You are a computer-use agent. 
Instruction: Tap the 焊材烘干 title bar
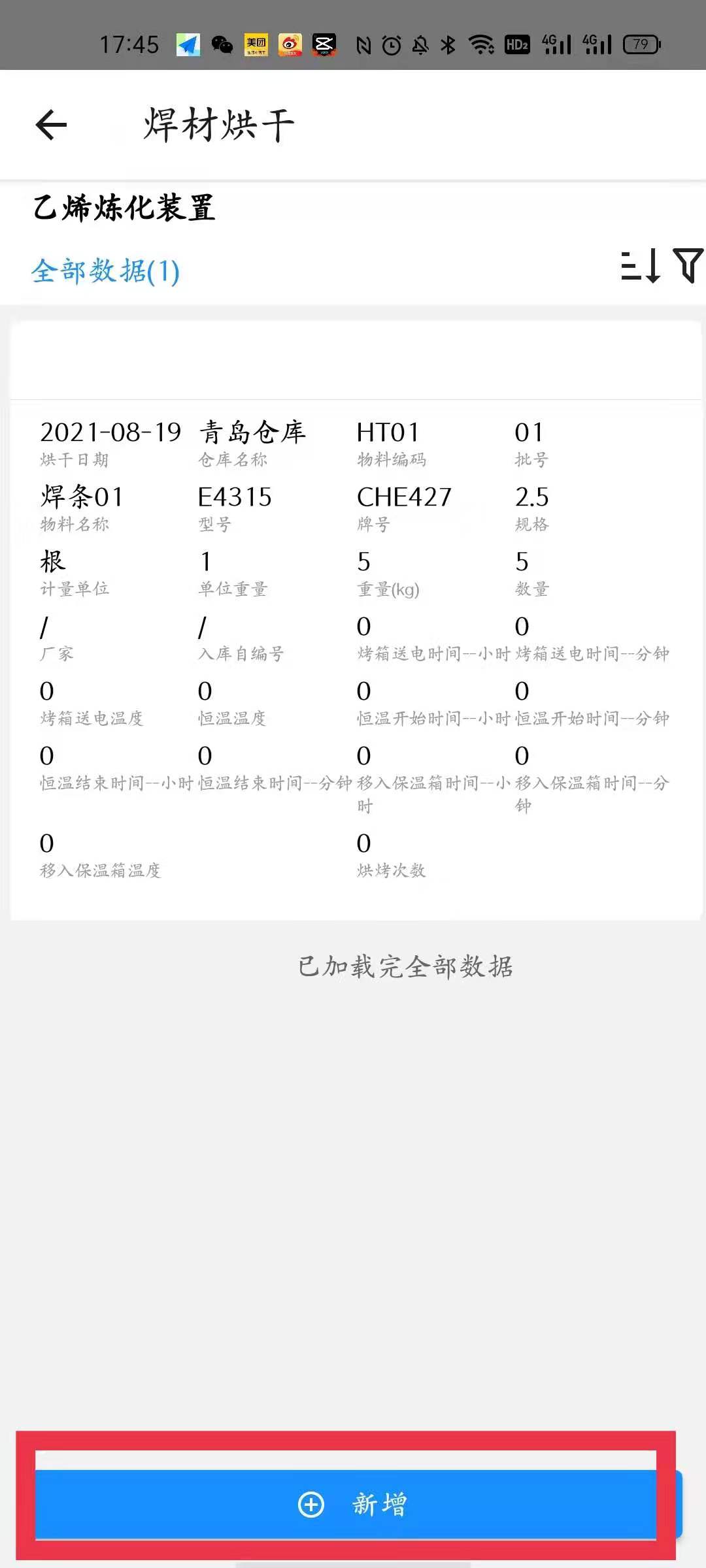tap(219, 123)
